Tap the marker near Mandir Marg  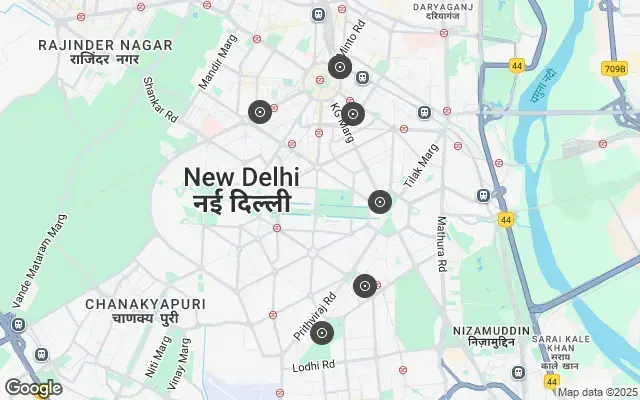(x=260, y=112)
